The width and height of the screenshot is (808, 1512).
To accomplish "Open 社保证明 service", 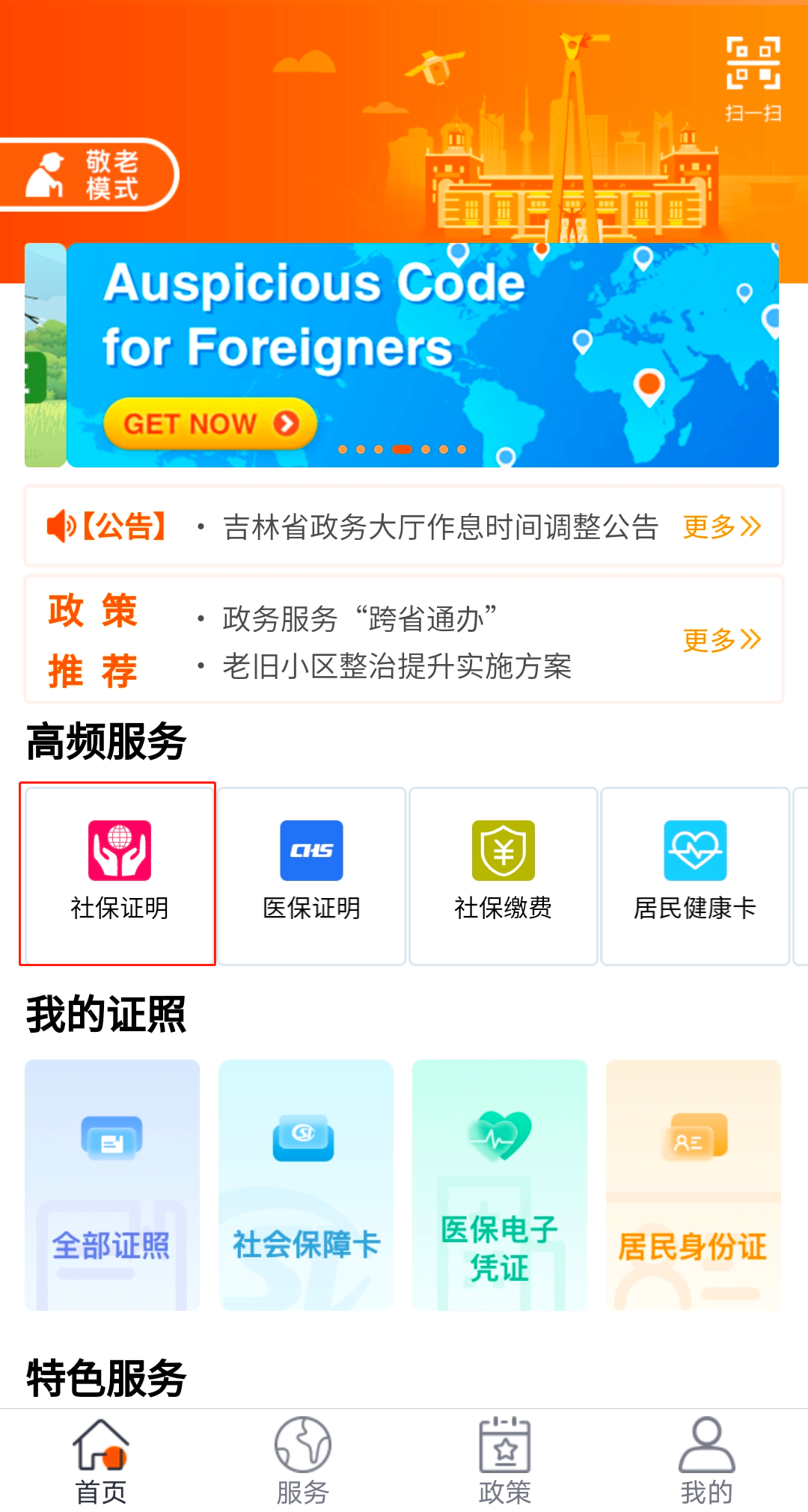I will pyautogui.click(x=119, y=873).
